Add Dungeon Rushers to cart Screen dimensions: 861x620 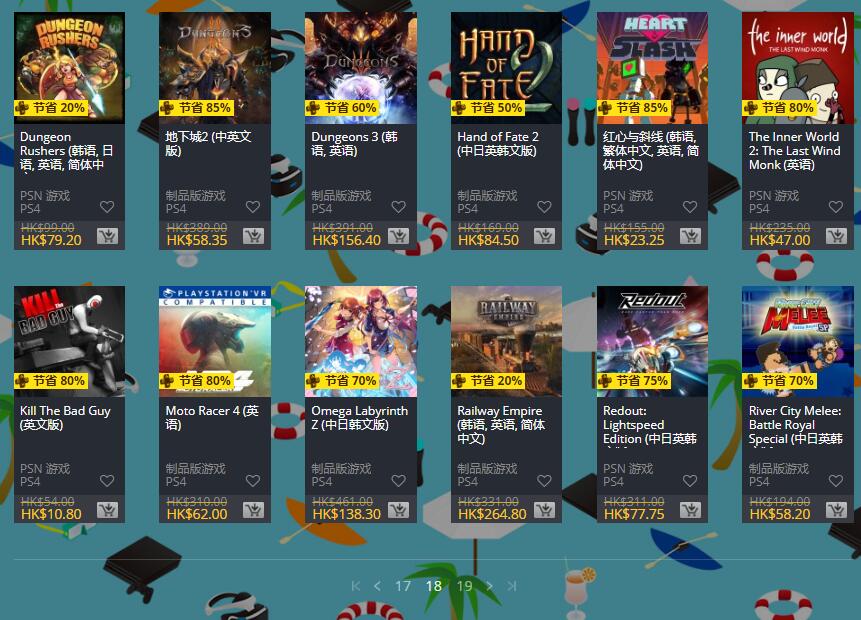pyautogui.click(x=107, y=237)
